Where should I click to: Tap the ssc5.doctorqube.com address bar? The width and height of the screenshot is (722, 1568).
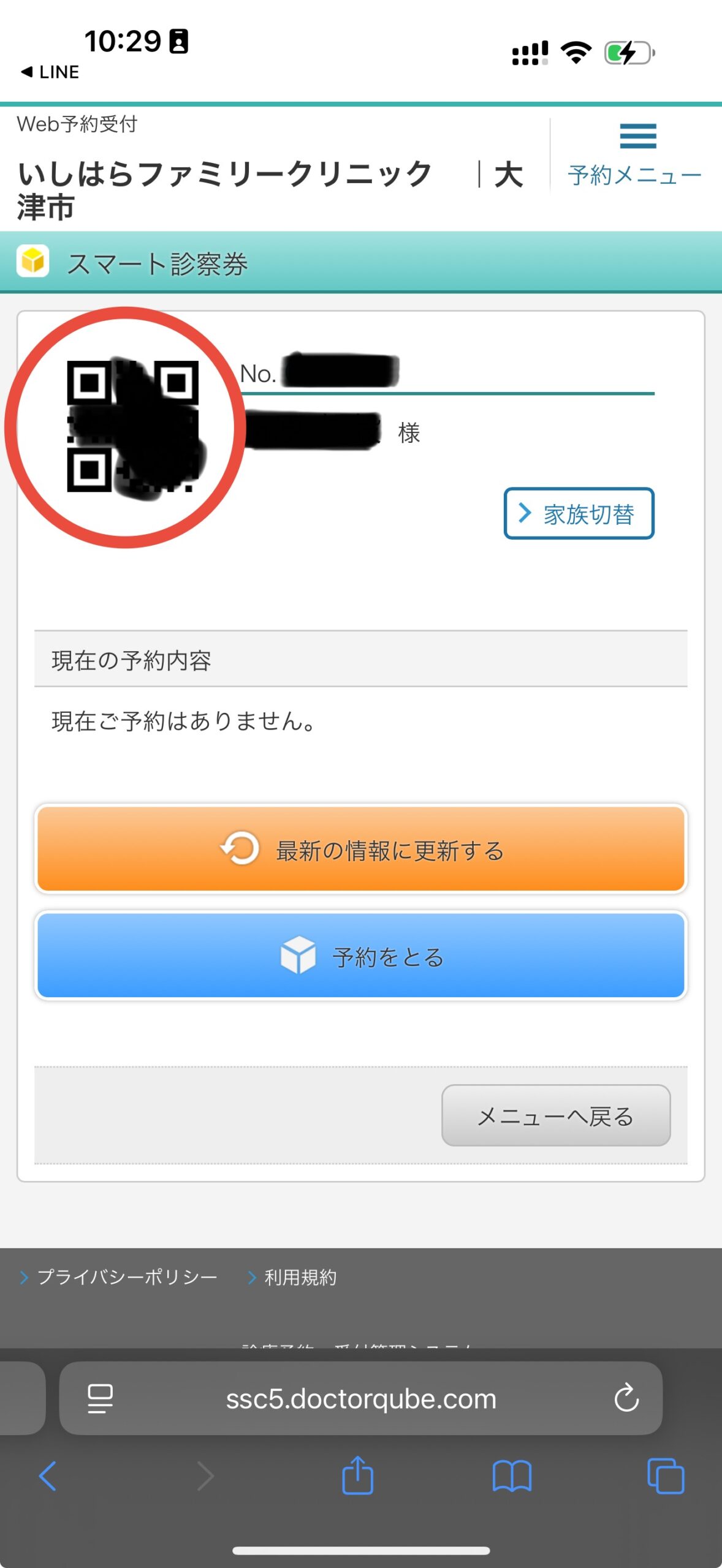tap(360, 1399)
